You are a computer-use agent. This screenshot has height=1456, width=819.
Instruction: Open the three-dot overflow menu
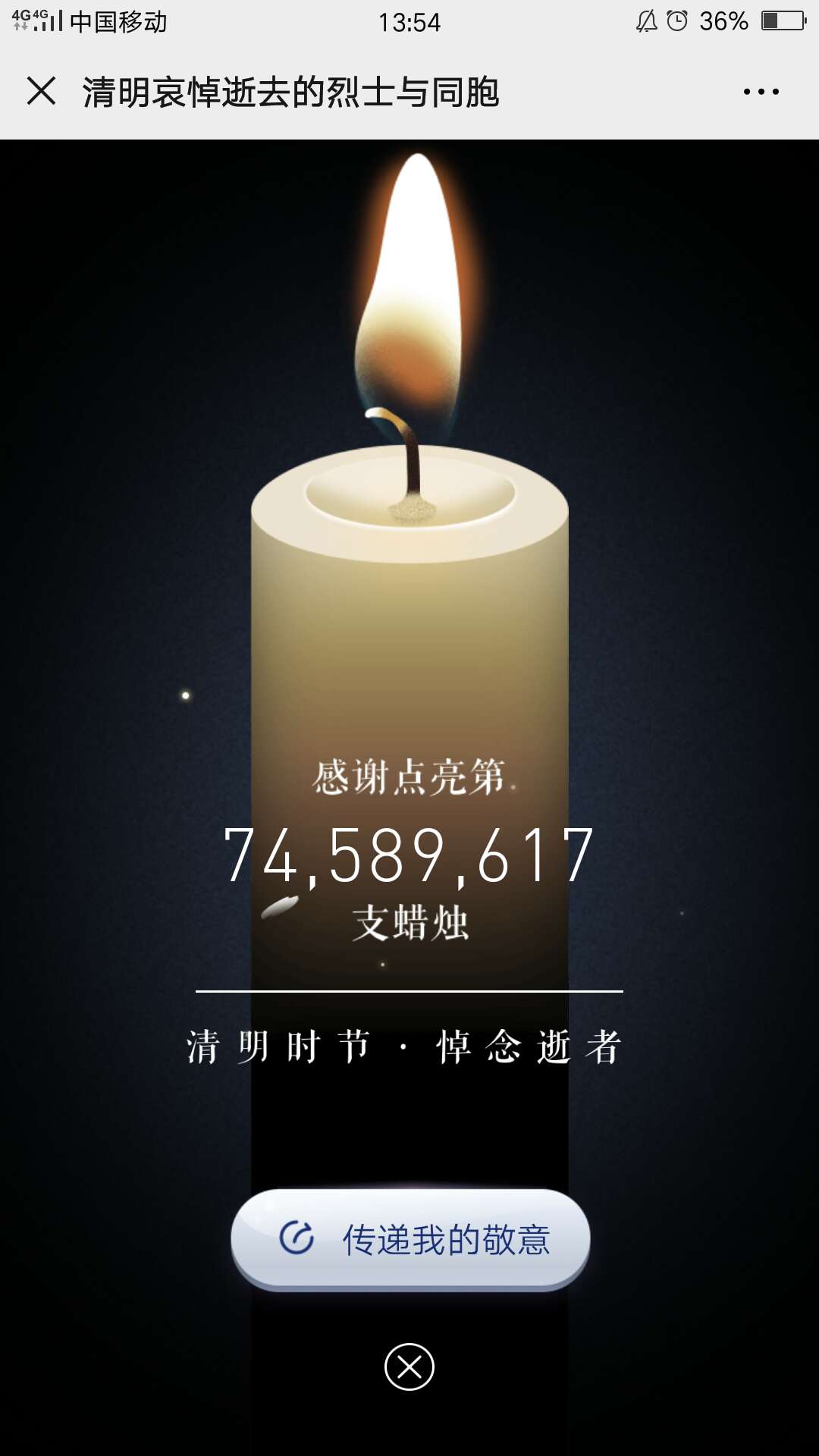pos(761,92)
